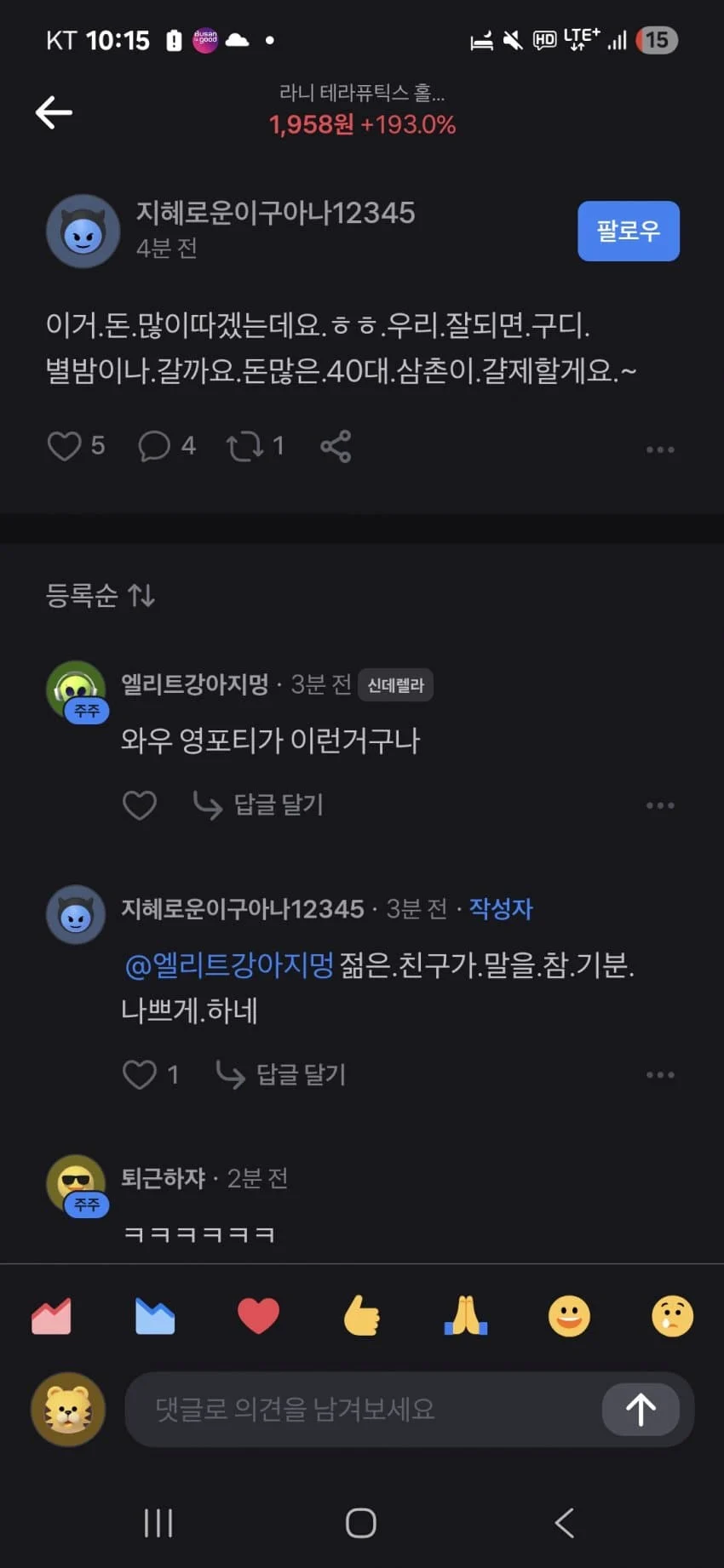This screenshot has width=724, height=1568.
Task: Go back using the top-left arrow
Action: 53,112
